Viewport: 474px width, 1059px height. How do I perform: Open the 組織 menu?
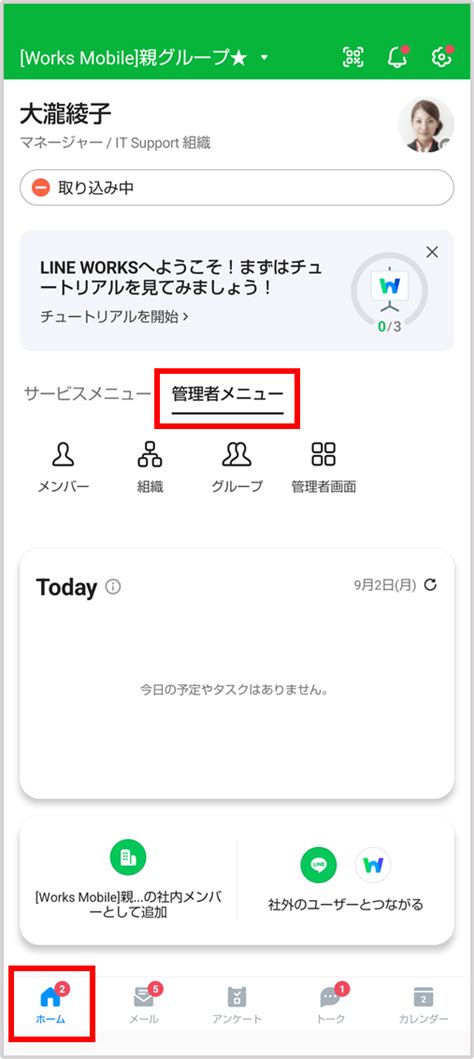coord(150,467)
